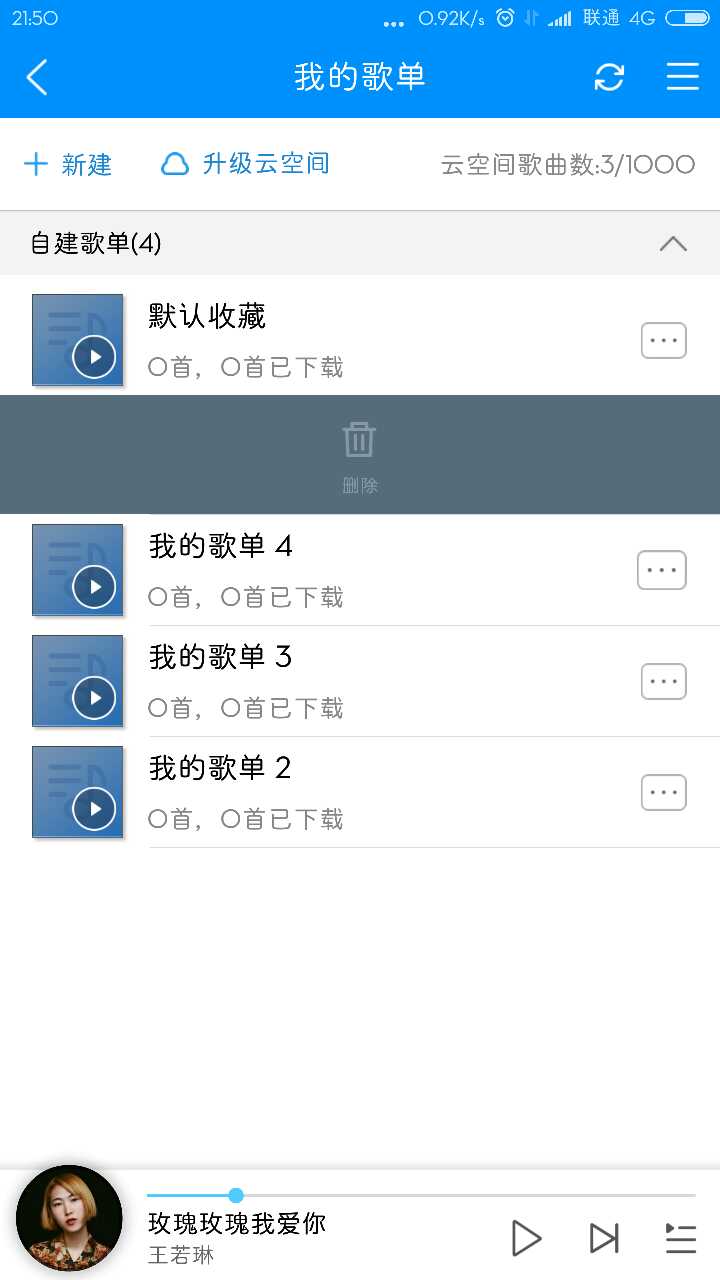Show more options for 我的歌单 4

pos(662,570)
